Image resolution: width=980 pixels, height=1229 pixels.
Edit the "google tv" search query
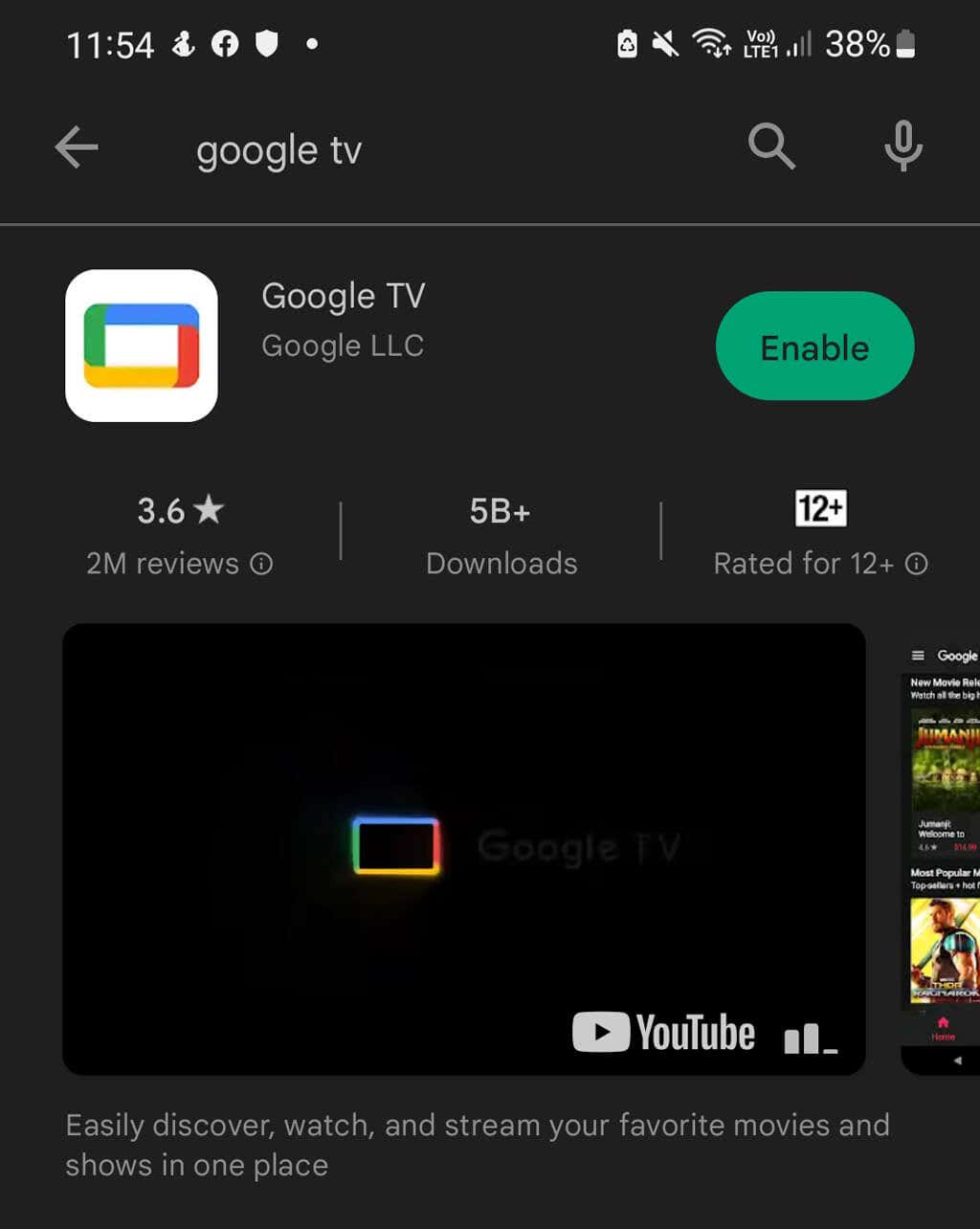[278, 150]
